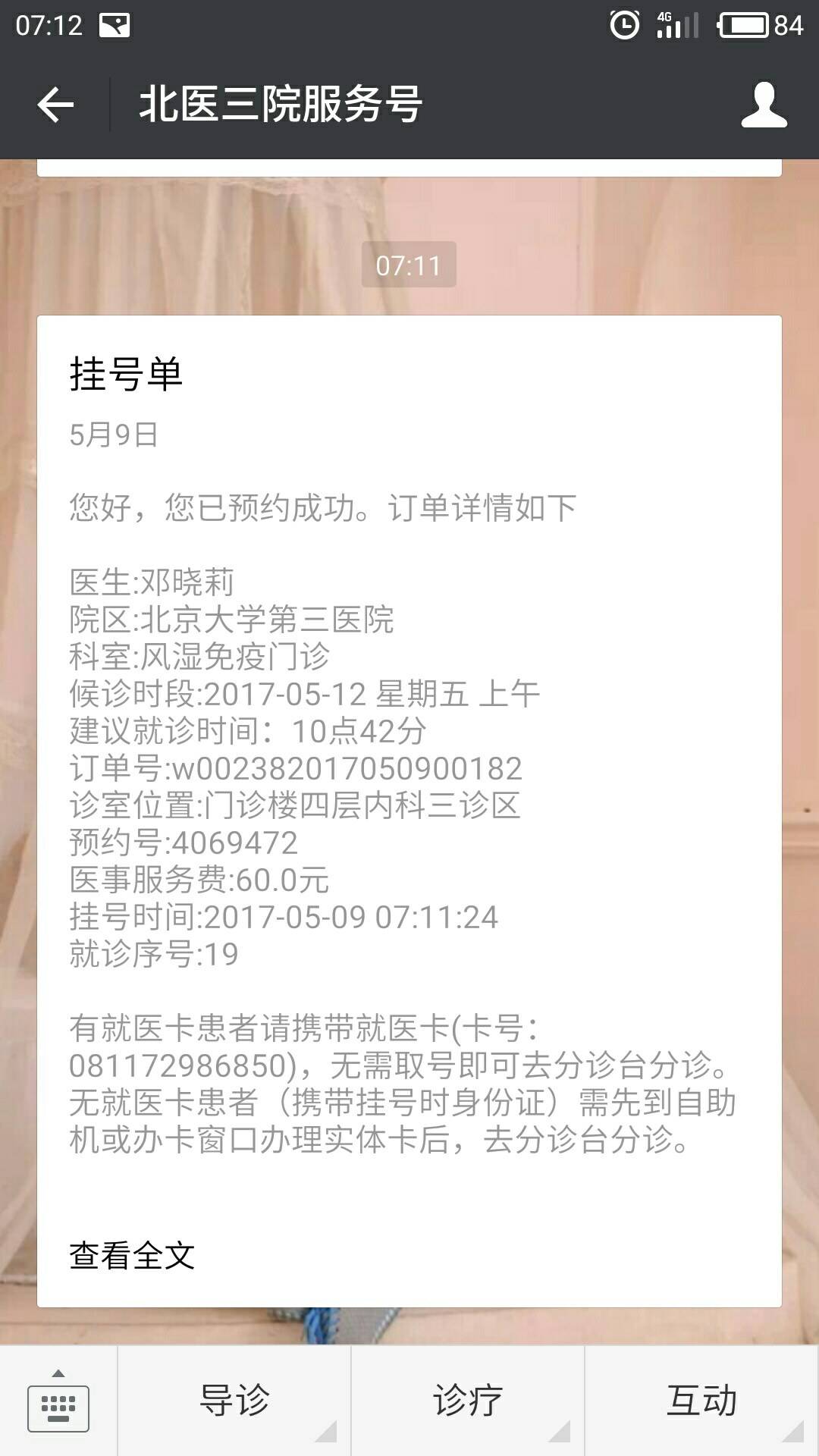Viewport: 819px width, 1456px height.
Task: Open the 挂号单 message card
Action: click(409, 758)
